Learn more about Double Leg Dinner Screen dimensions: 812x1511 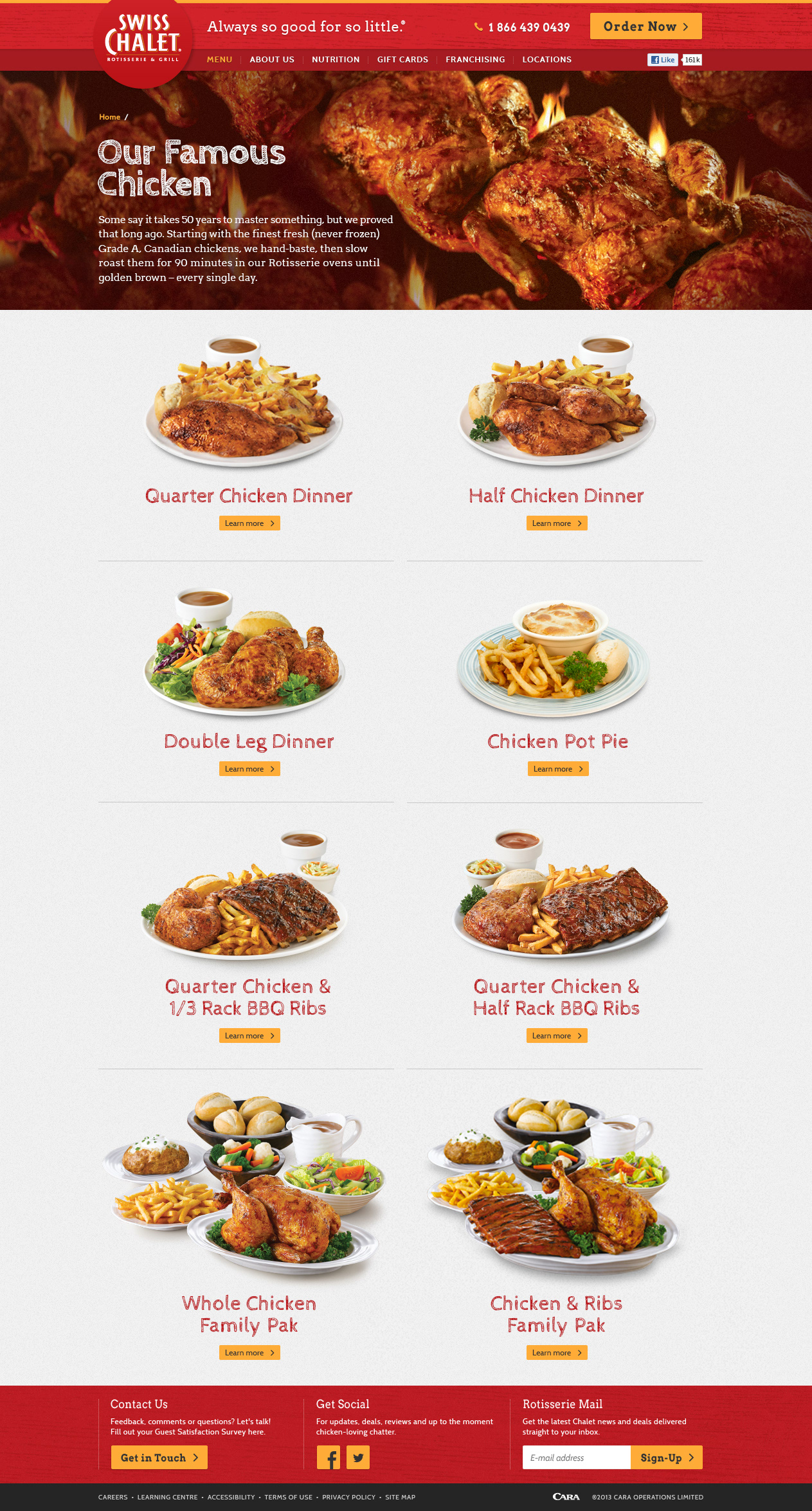click(249, 769)
